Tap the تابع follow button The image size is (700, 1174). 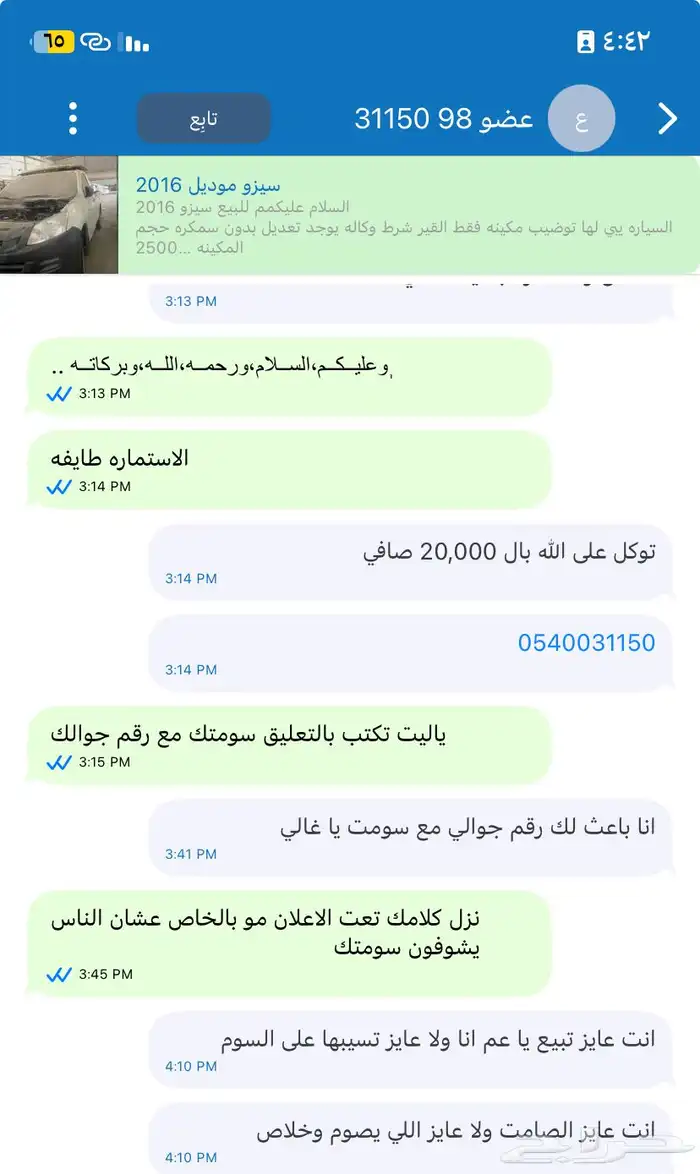[x=204, y=119]
